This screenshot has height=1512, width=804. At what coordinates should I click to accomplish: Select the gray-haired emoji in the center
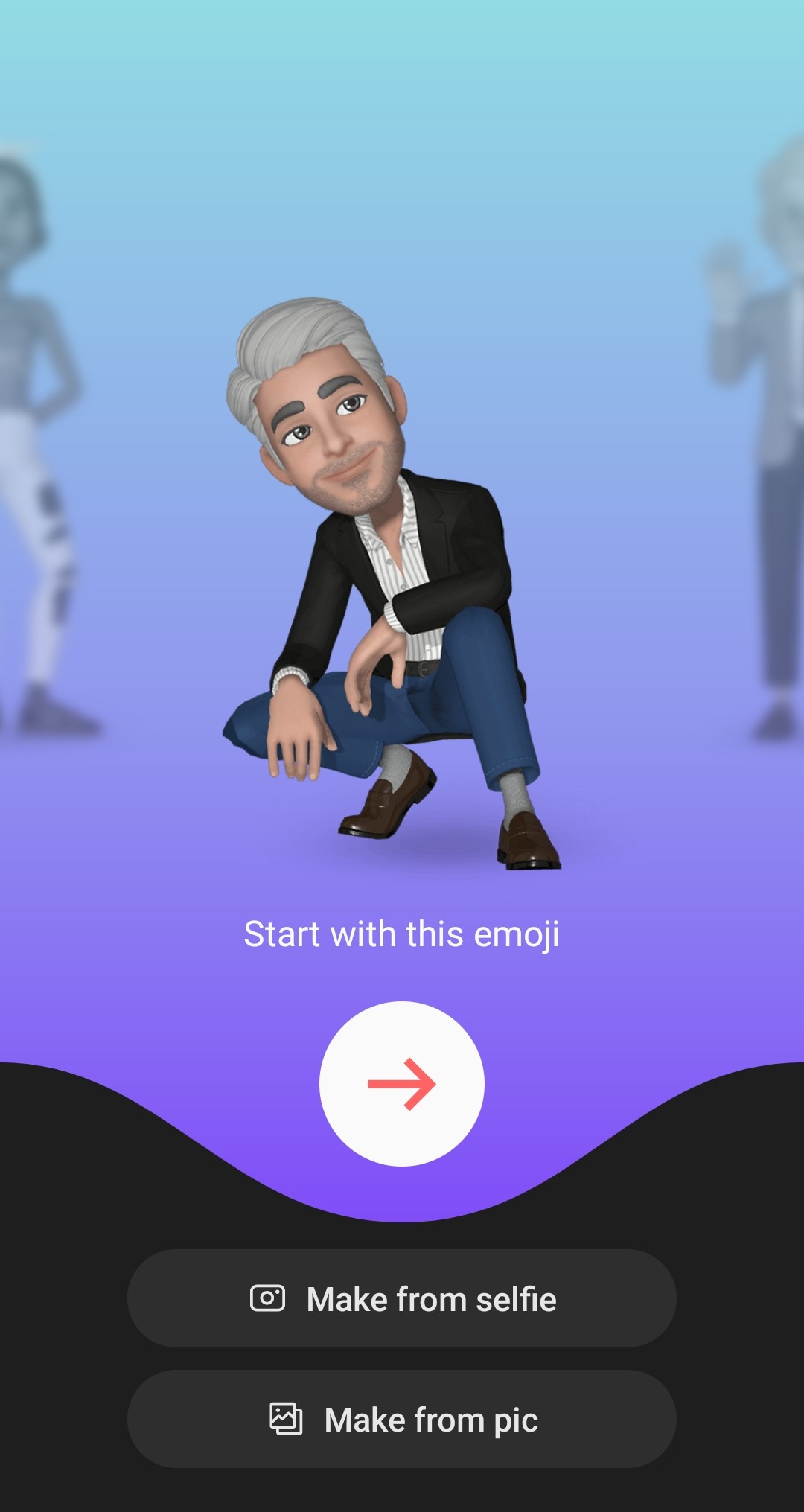click(x=387, y=581)
